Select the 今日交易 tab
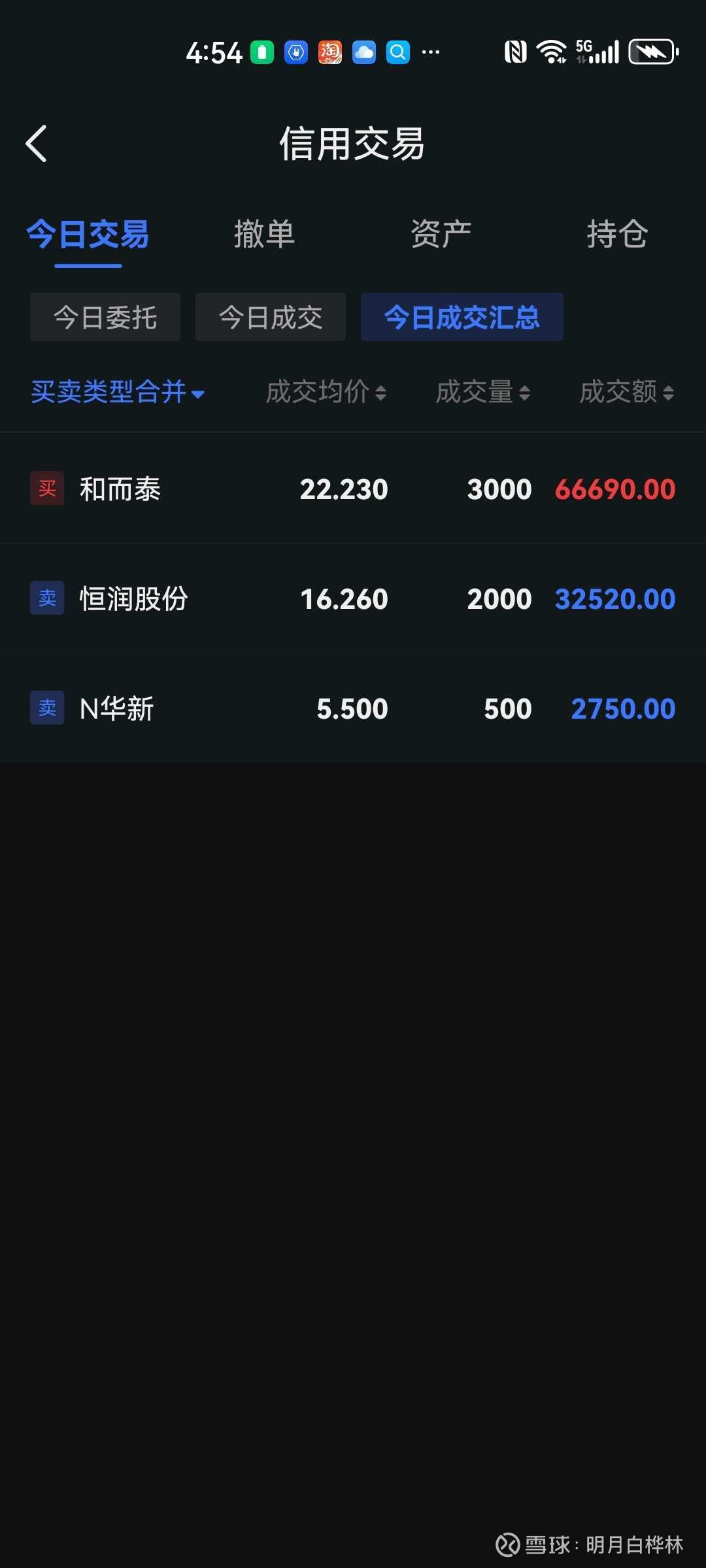Screen dimensions: 706x1568 pyautogui.click(x=88, y=235)
